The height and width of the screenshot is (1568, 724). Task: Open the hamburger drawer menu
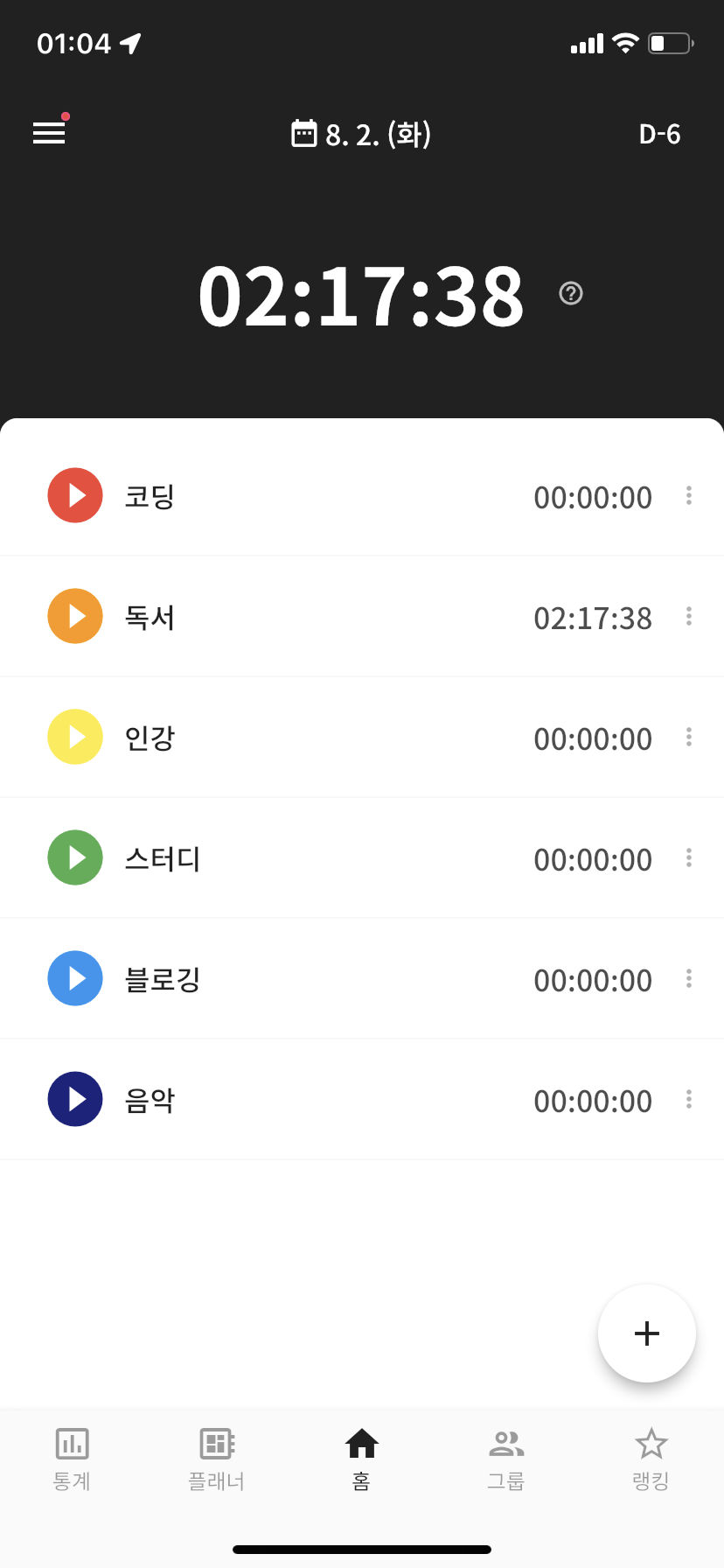tap(49, 133)
